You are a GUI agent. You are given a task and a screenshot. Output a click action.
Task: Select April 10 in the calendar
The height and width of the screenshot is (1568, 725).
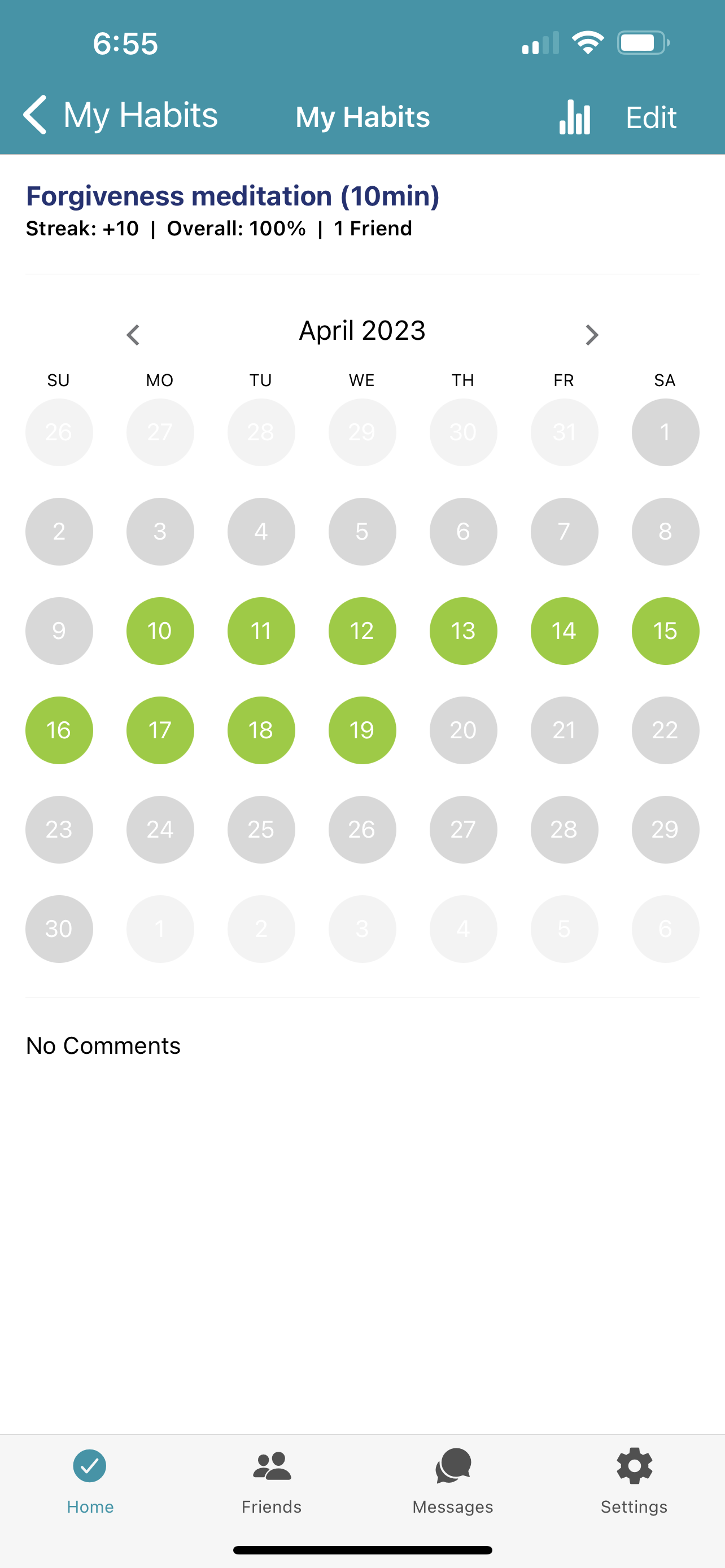pos(160,630)
